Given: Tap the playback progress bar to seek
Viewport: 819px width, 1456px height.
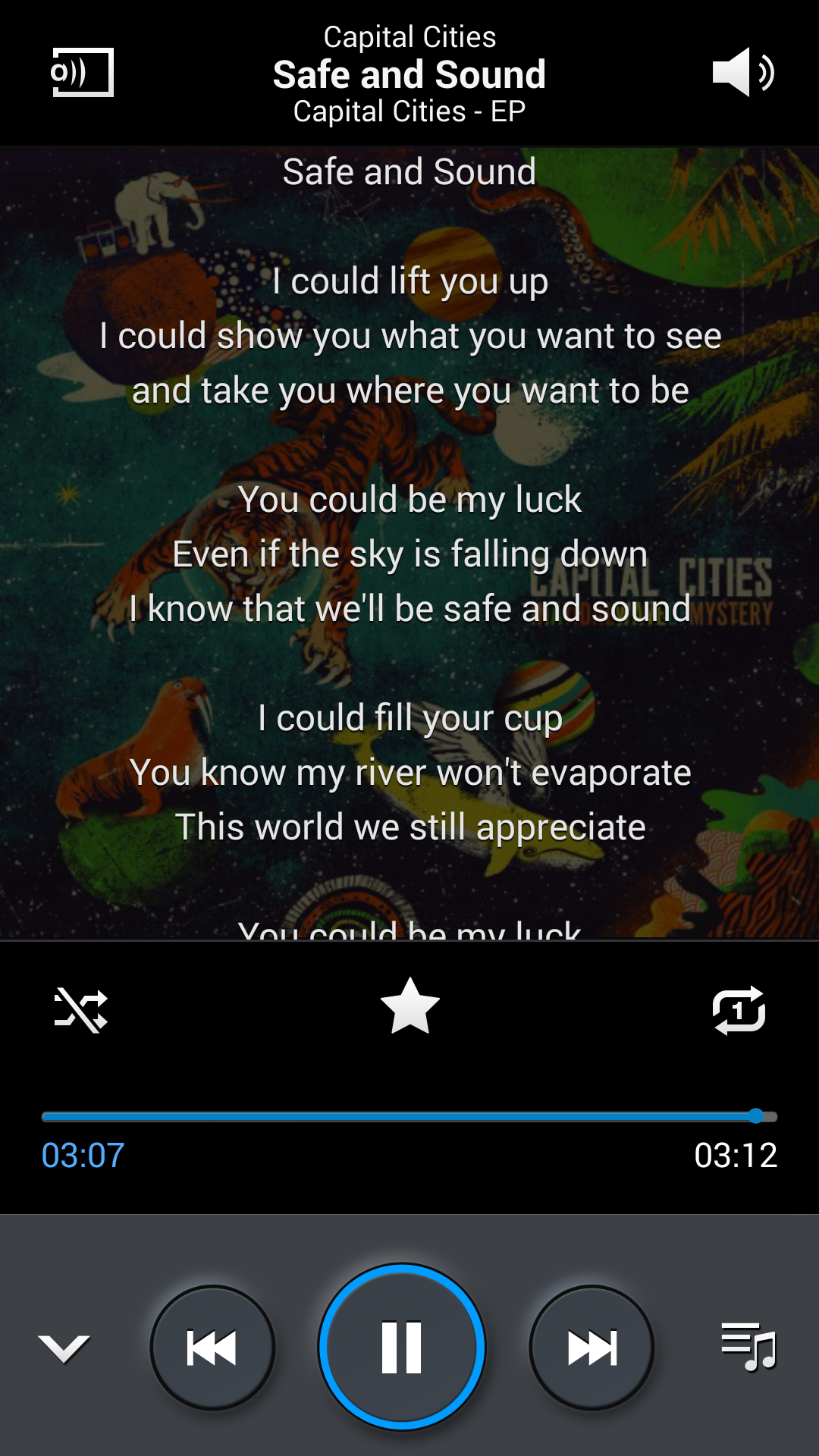Looking at the screenshot, I should tap(409, 1116).
